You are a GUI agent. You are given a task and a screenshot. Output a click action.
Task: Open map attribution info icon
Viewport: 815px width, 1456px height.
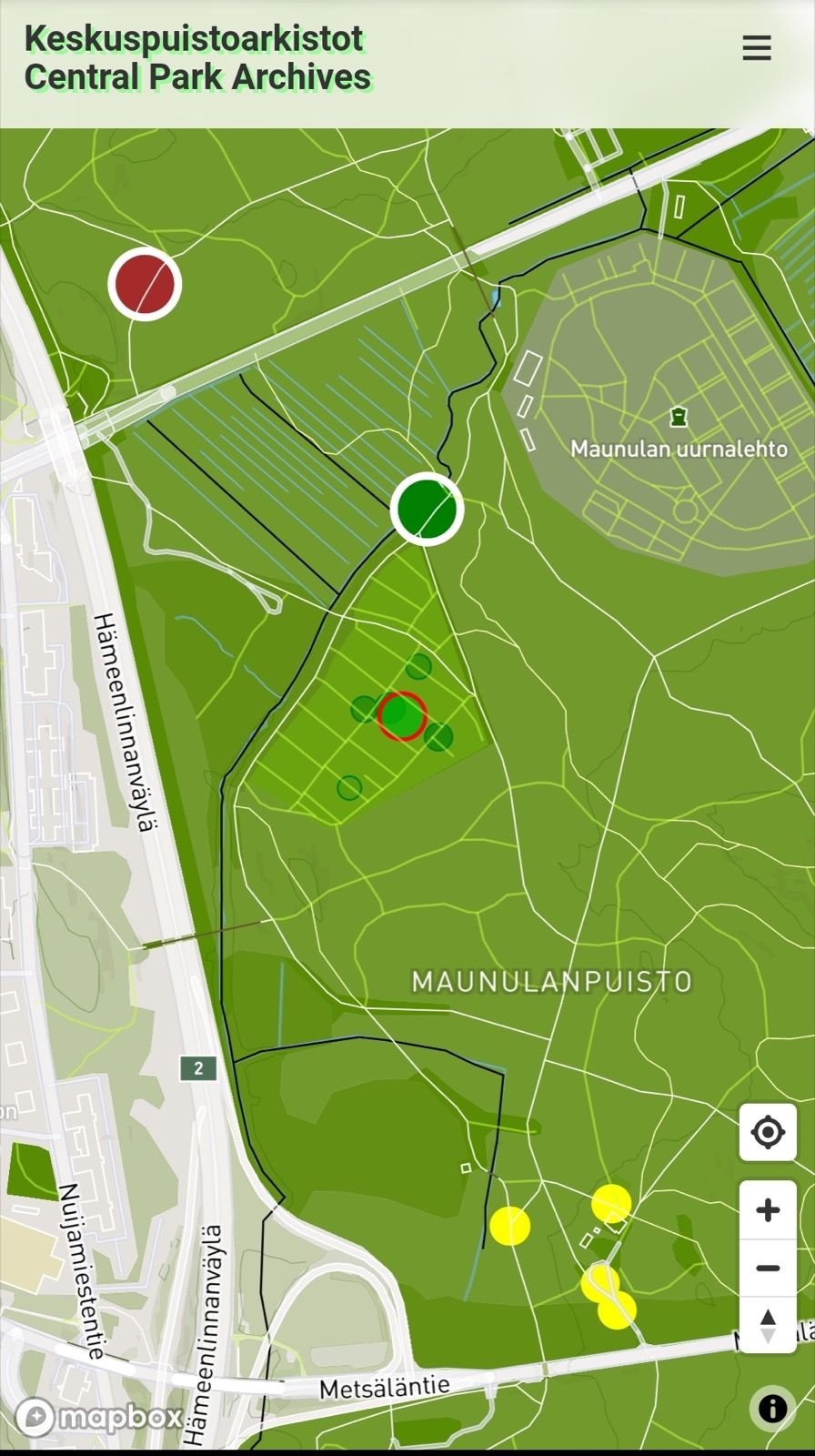pyautogui.click(x=772, y=1409)
